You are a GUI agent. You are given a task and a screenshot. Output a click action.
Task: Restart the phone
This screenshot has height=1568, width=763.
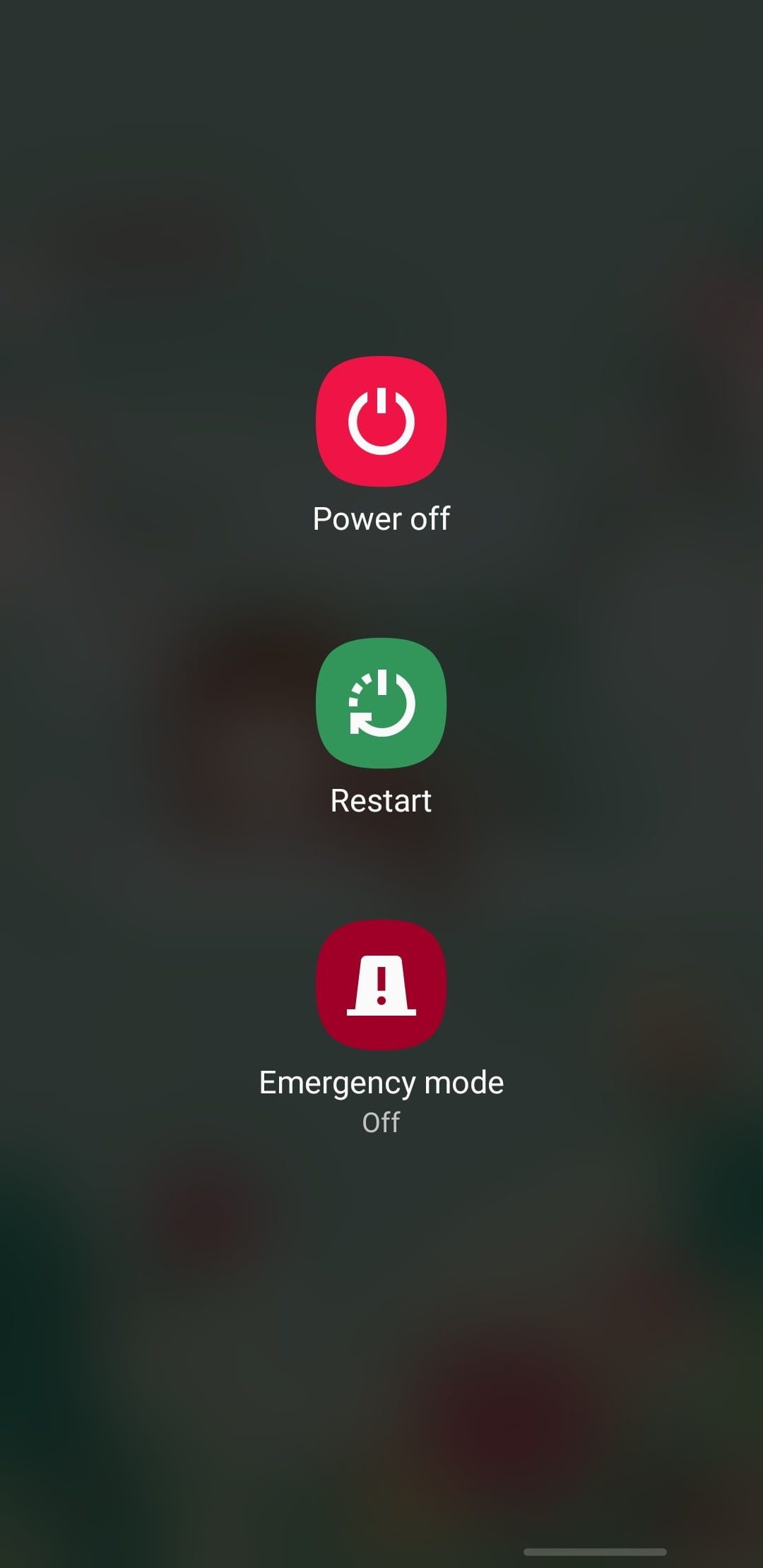381,703
